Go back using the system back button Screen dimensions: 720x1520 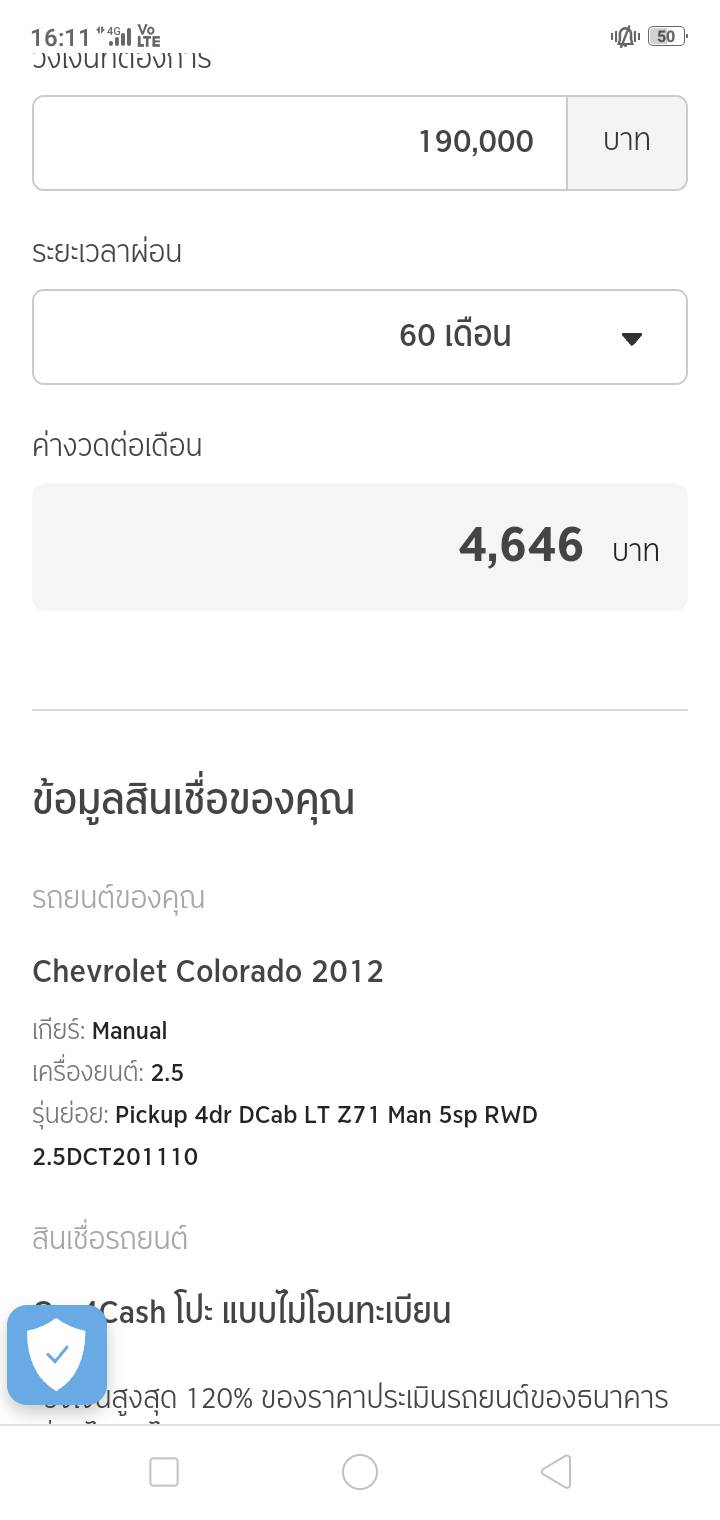coord(556,1472)
